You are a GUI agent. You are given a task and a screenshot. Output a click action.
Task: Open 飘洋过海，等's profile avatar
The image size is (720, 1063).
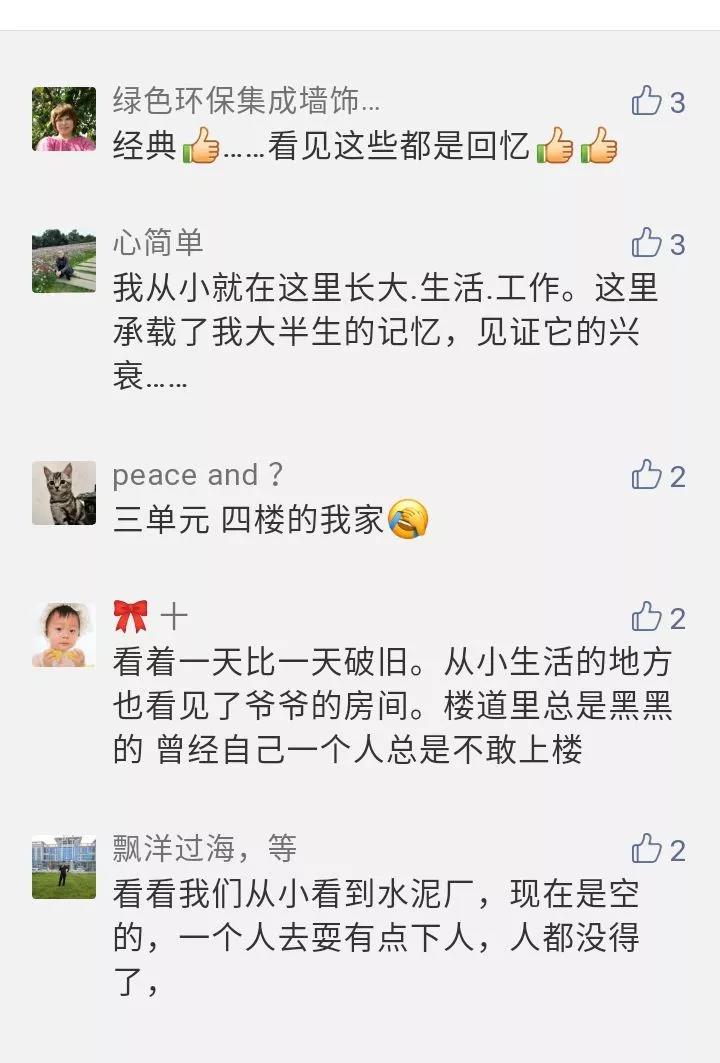click(64, 867)
